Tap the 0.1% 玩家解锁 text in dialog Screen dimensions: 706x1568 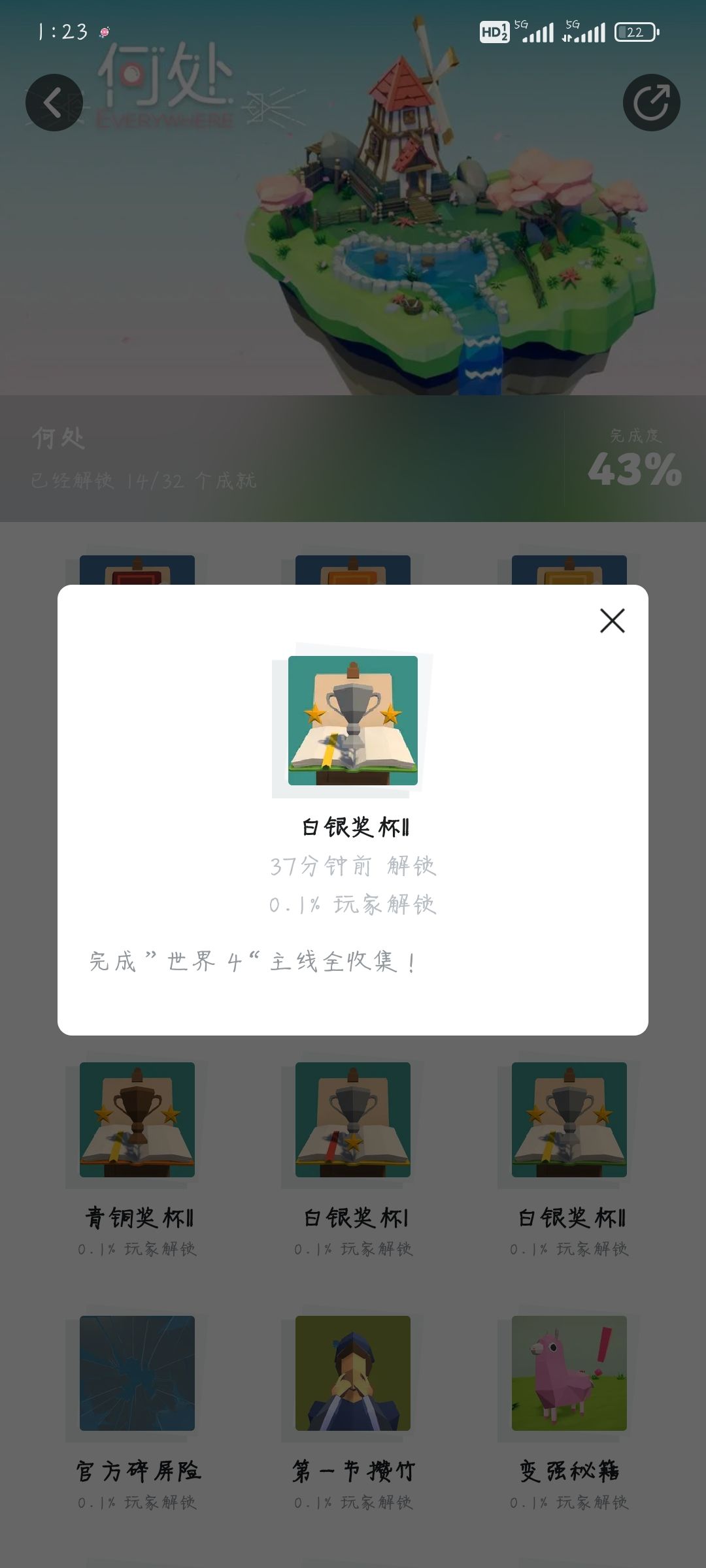(x=353, y=905)
